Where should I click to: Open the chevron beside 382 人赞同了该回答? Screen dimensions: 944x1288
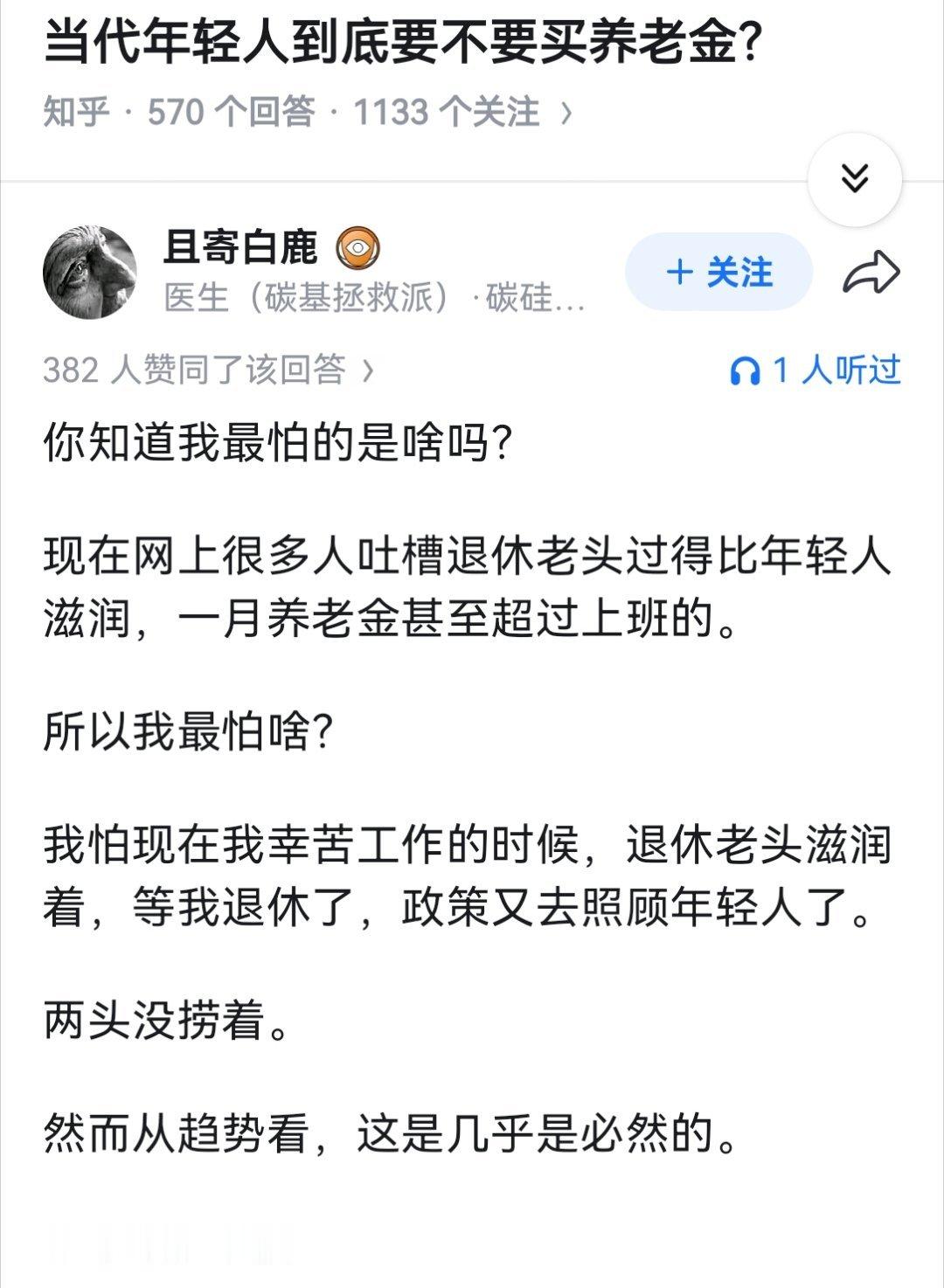[368, 370]
